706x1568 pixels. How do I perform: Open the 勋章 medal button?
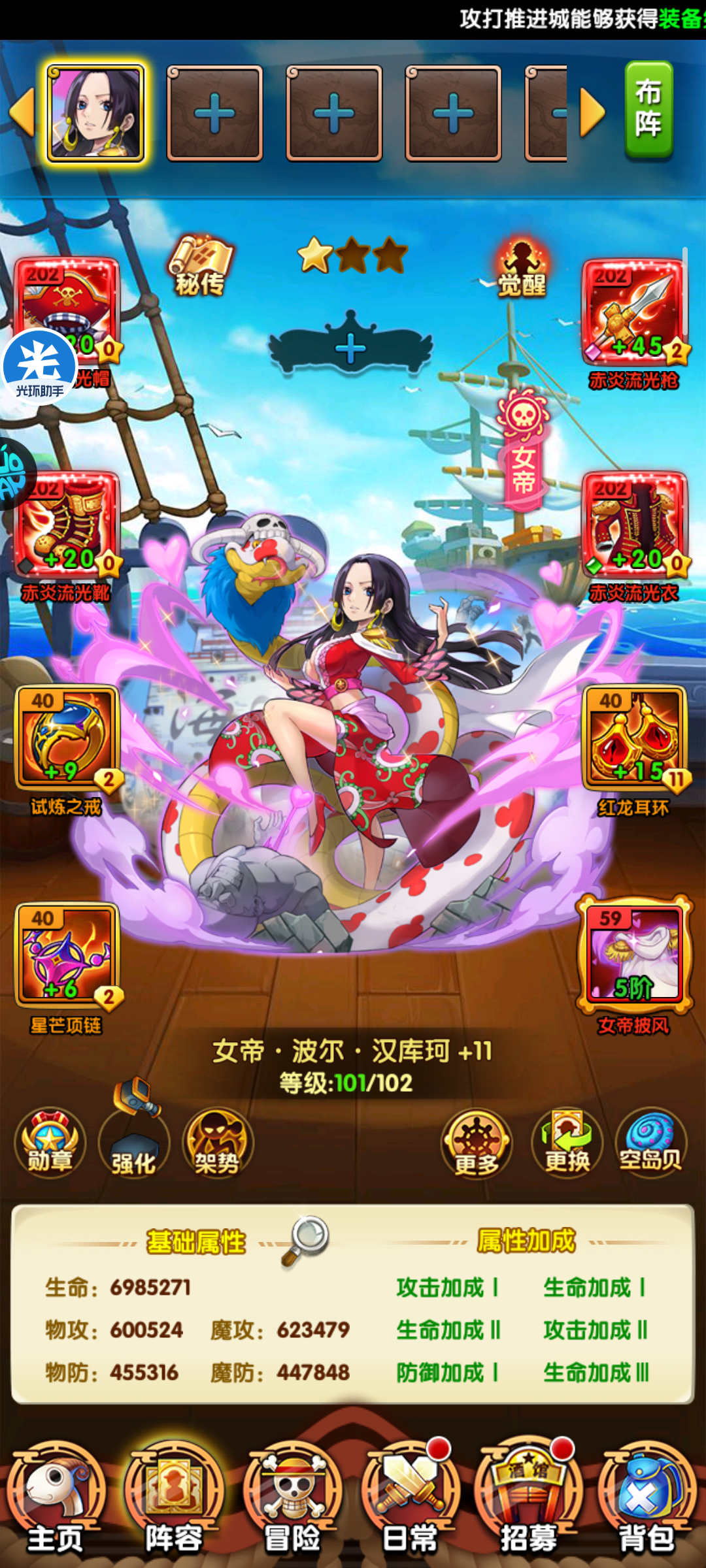tap(50, 1143)
